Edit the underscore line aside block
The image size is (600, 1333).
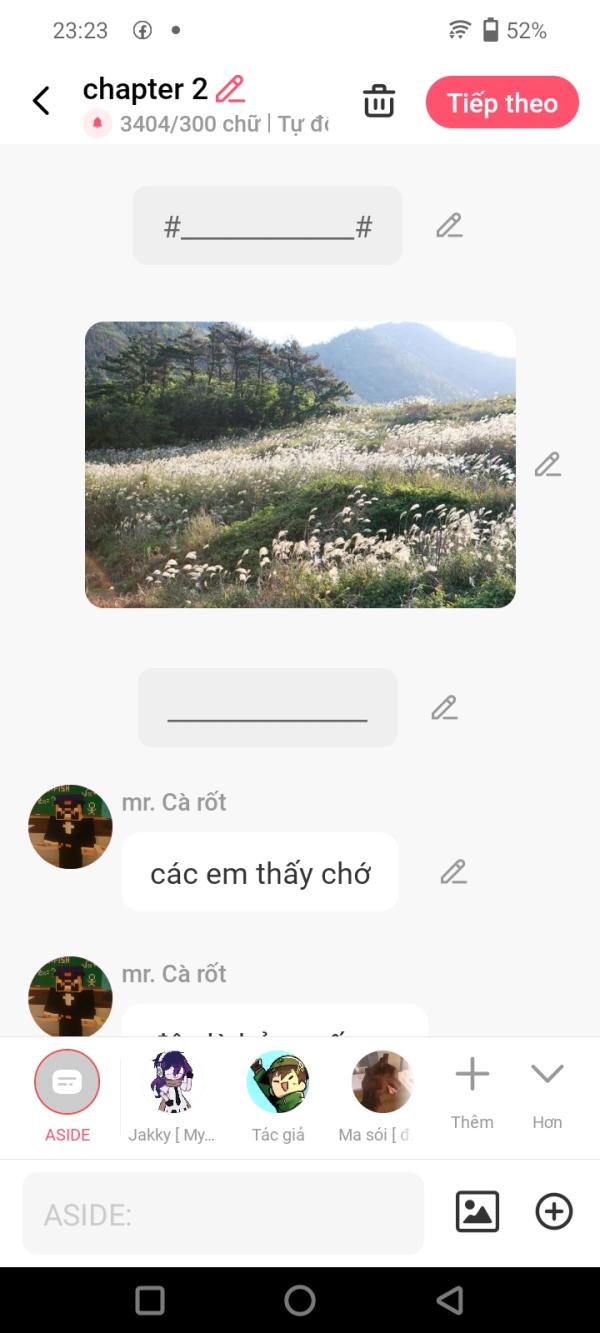[444, 707]
